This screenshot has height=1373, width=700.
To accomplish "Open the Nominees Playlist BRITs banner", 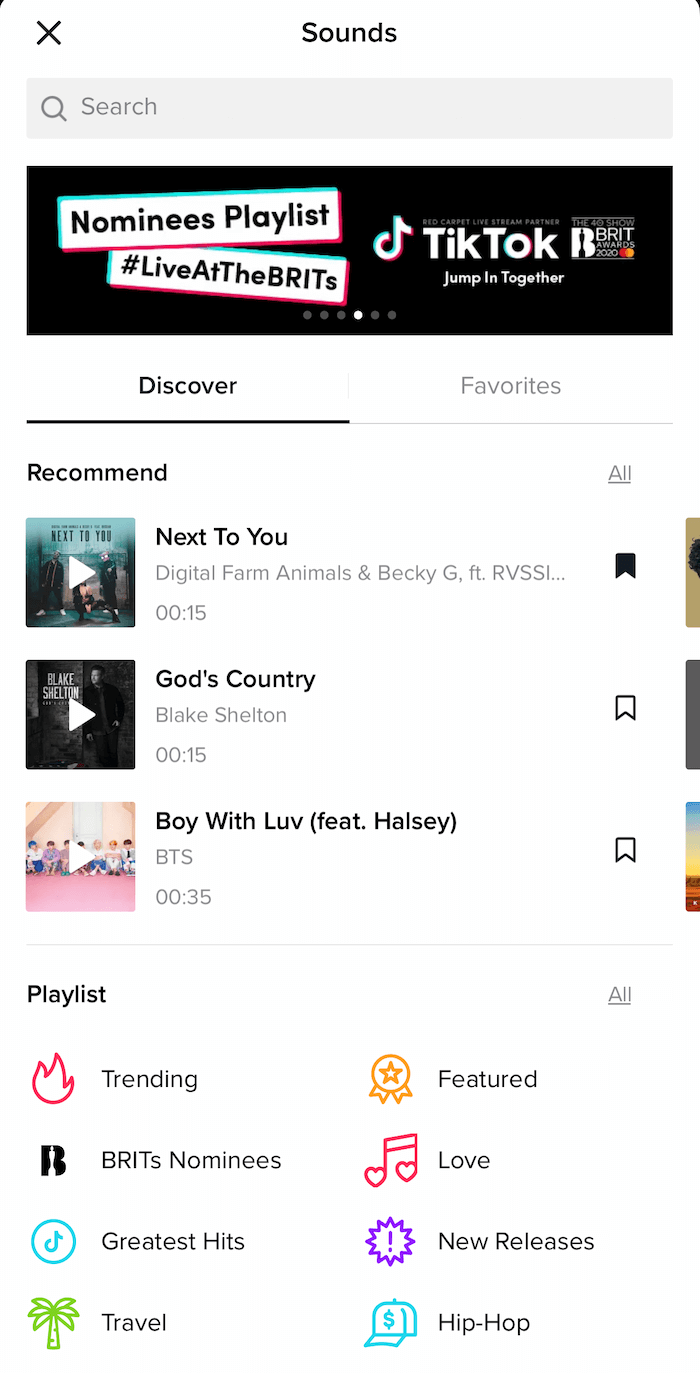I will (x=349, y=250).
